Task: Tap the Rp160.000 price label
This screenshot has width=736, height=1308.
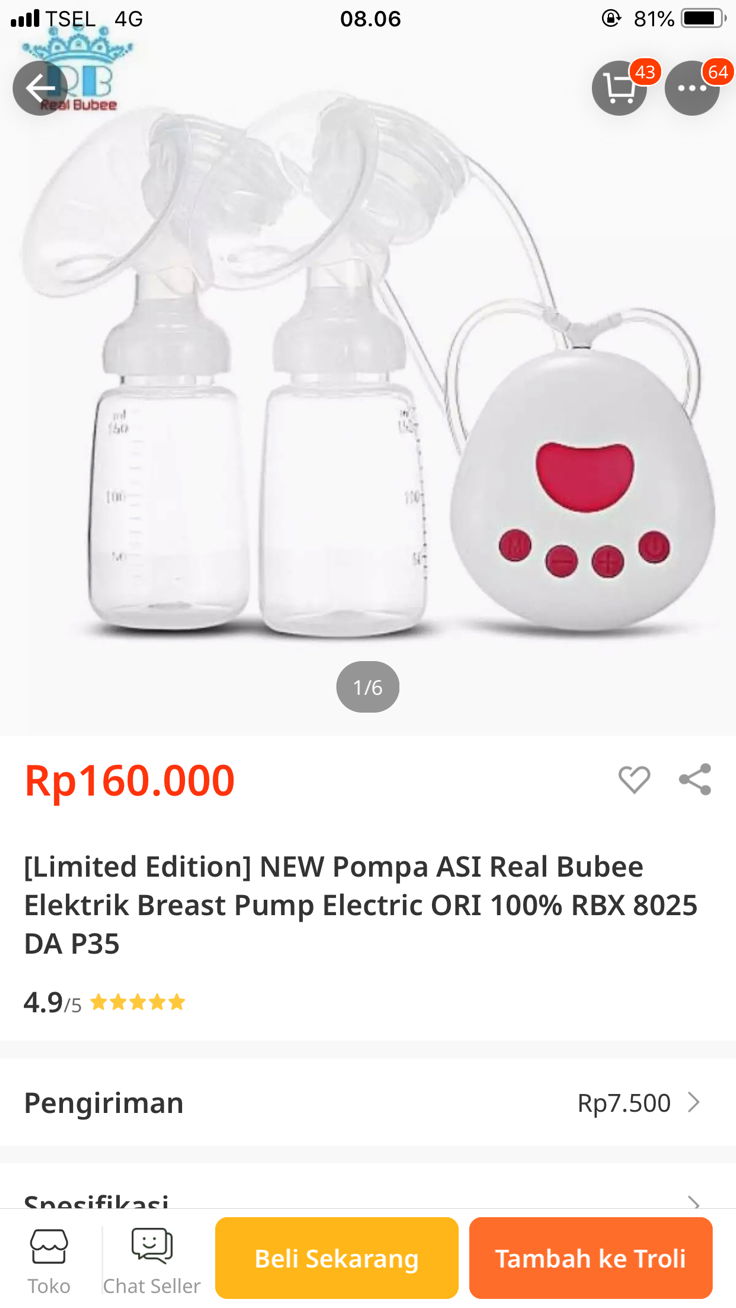Action: click(x=130, y=780)
